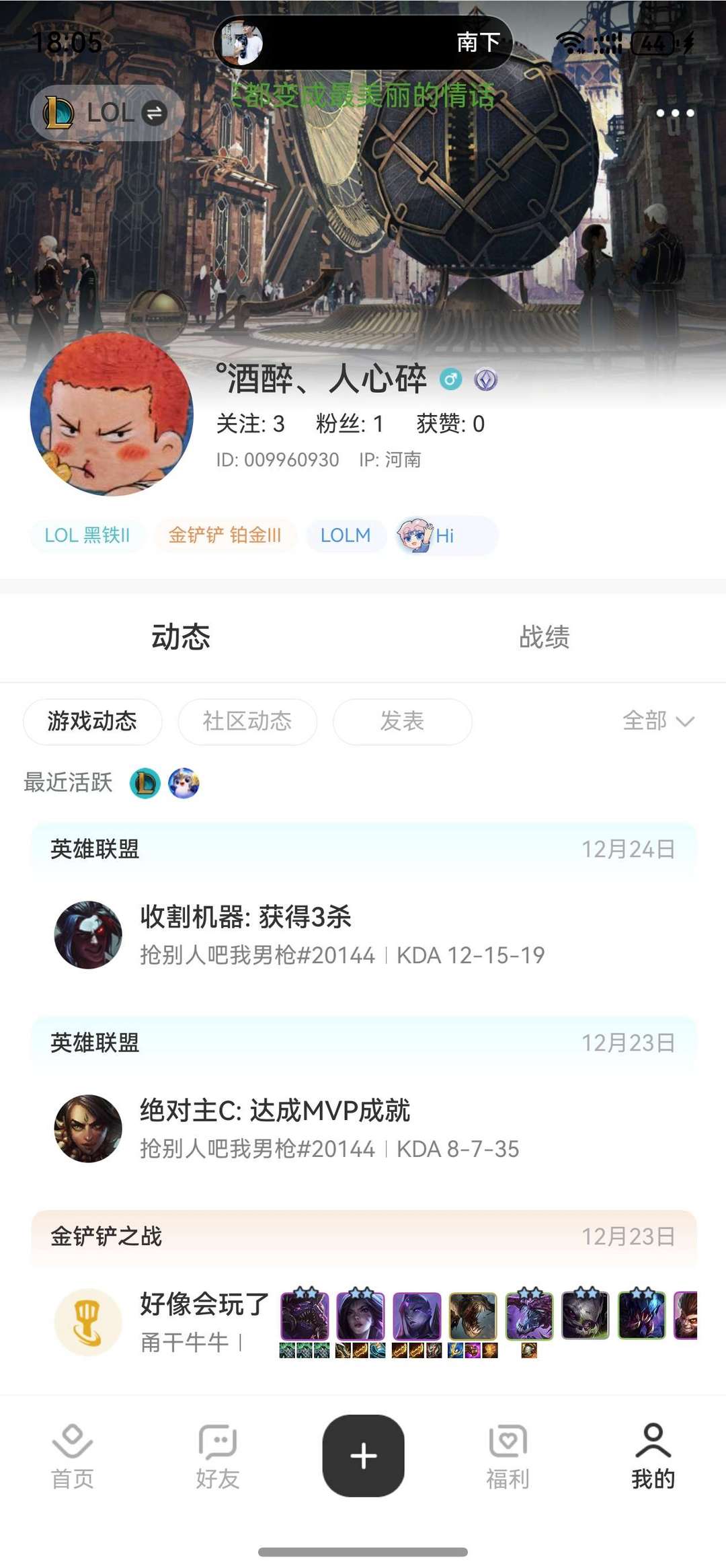This screenshot has height=1568, width=726.
Task: Tap the black plus button at bottom center
Action: (363, 1456)
